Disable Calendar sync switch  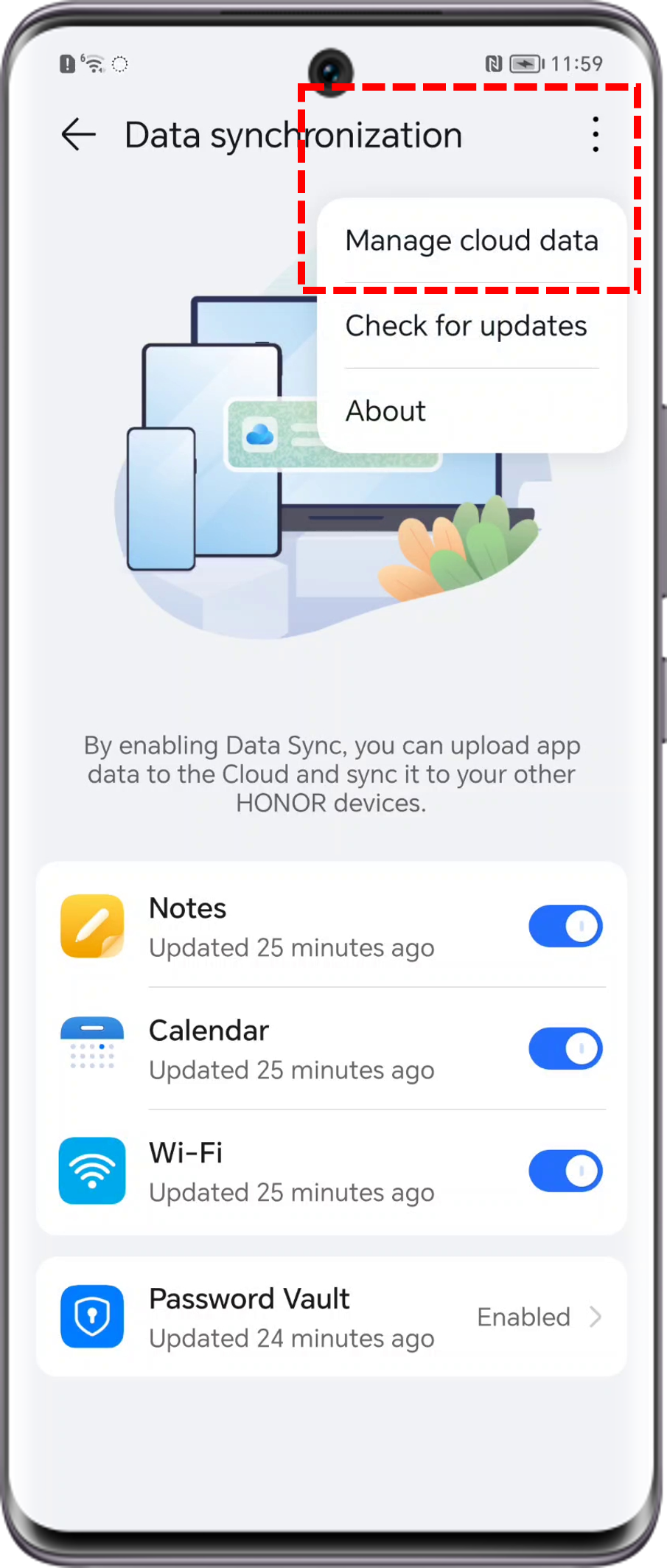565,1048
